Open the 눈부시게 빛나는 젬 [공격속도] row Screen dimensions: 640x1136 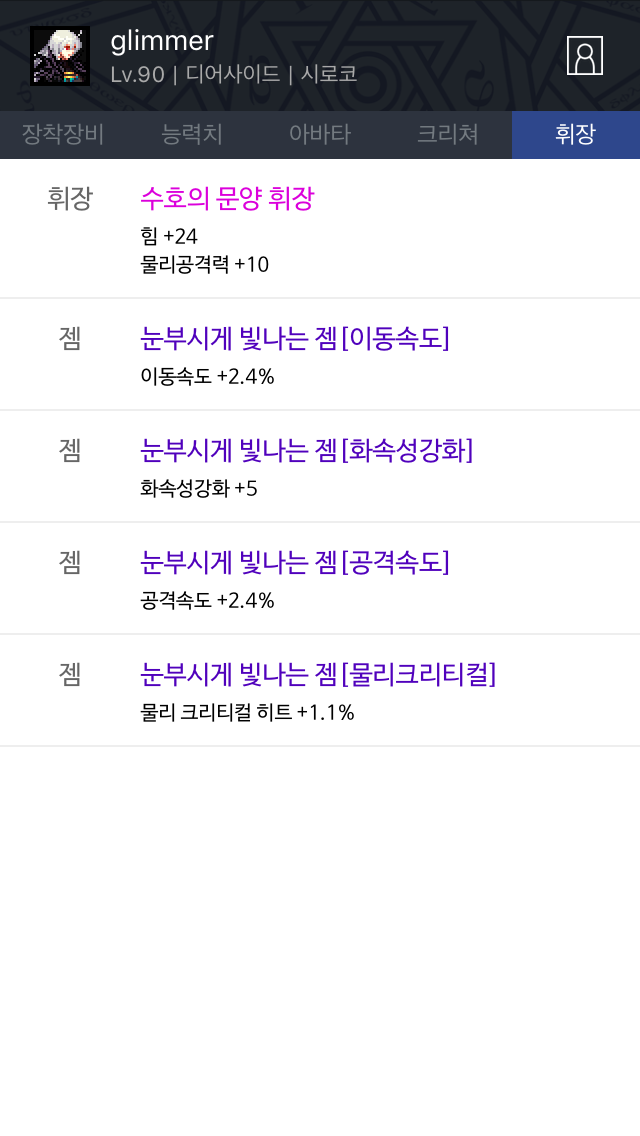[320, 578]
